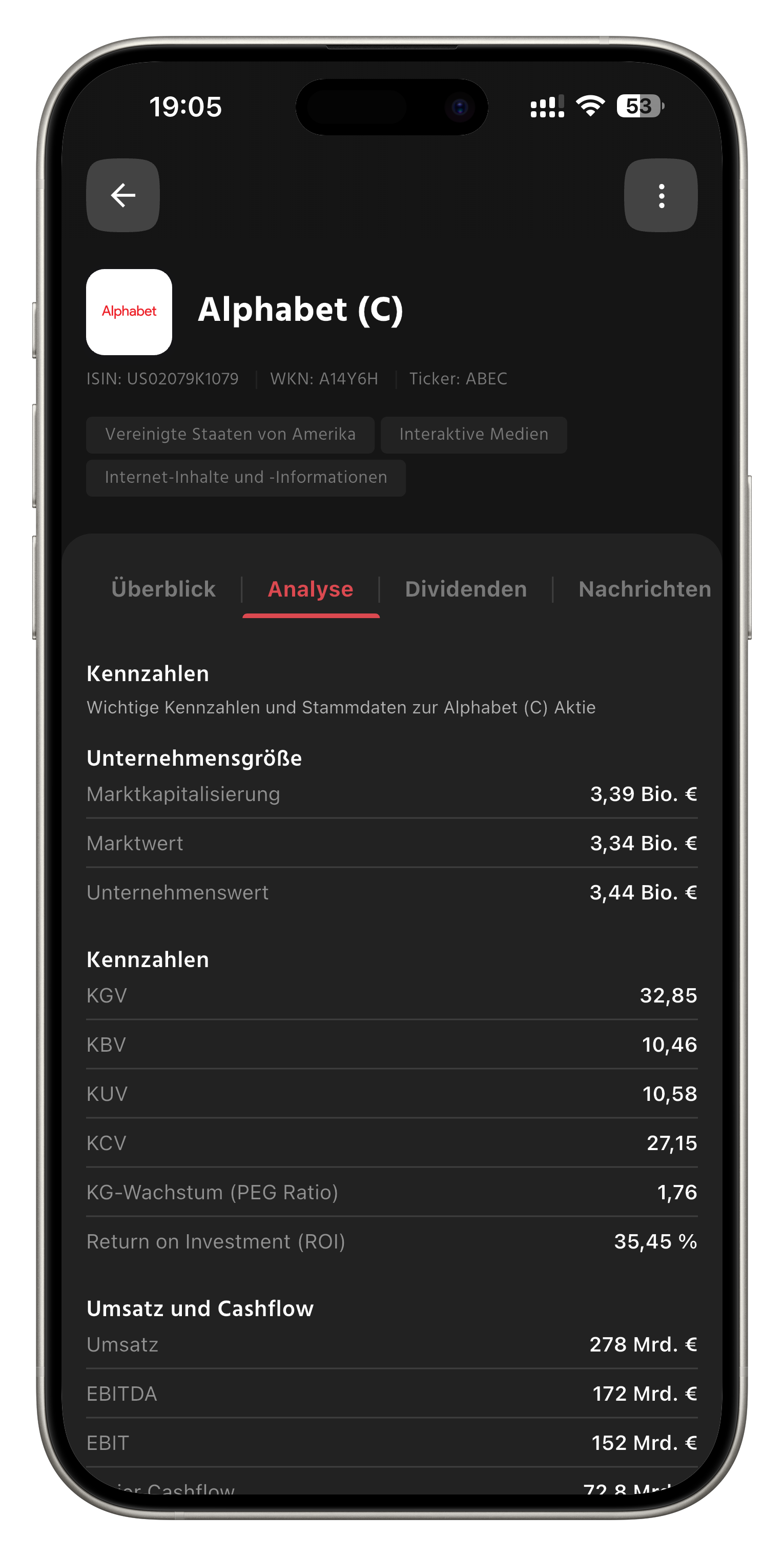Tap the Vereinigte Staaten von Amerika chip
Viewport: 784px width, 1556px height.
point(230,434)
